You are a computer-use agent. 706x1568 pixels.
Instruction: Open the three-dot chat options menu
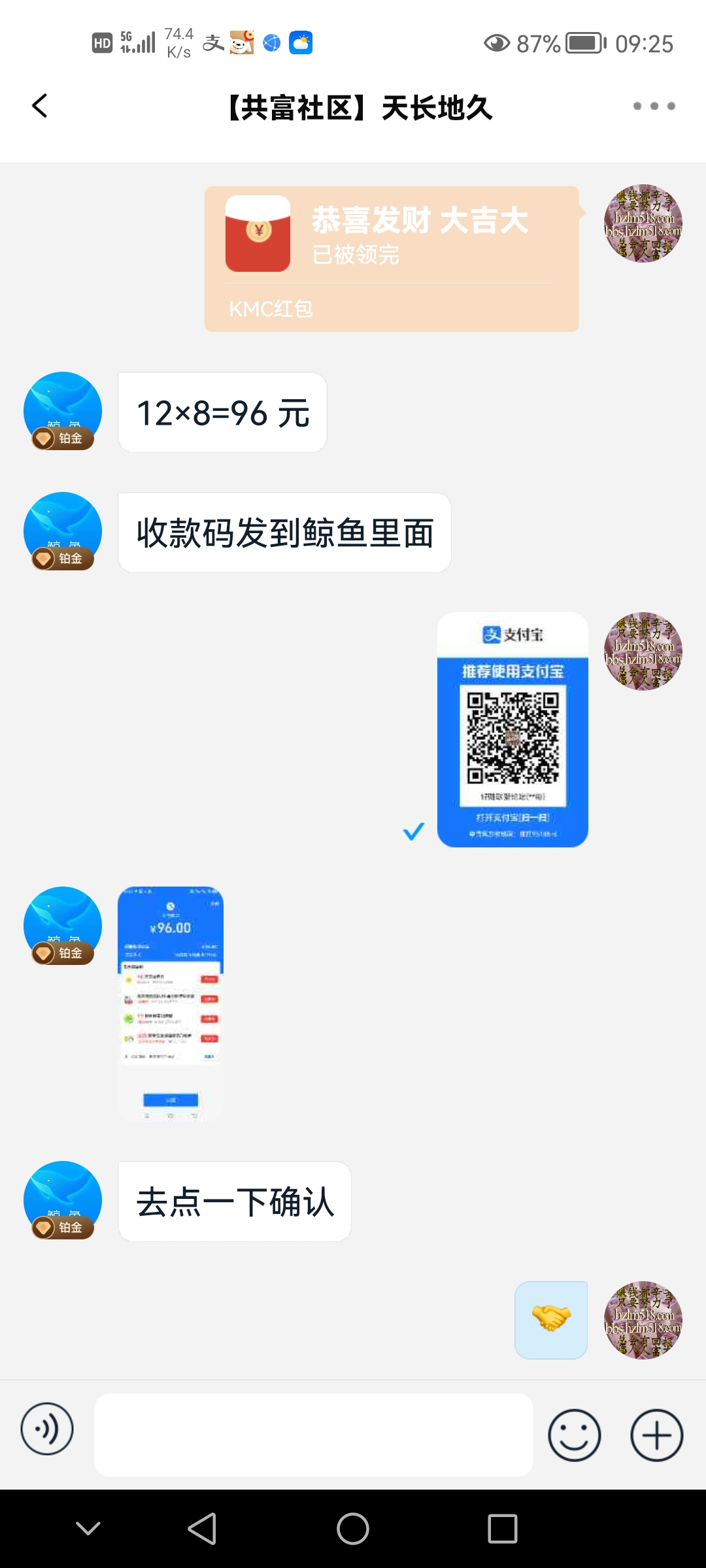(654, 106)
